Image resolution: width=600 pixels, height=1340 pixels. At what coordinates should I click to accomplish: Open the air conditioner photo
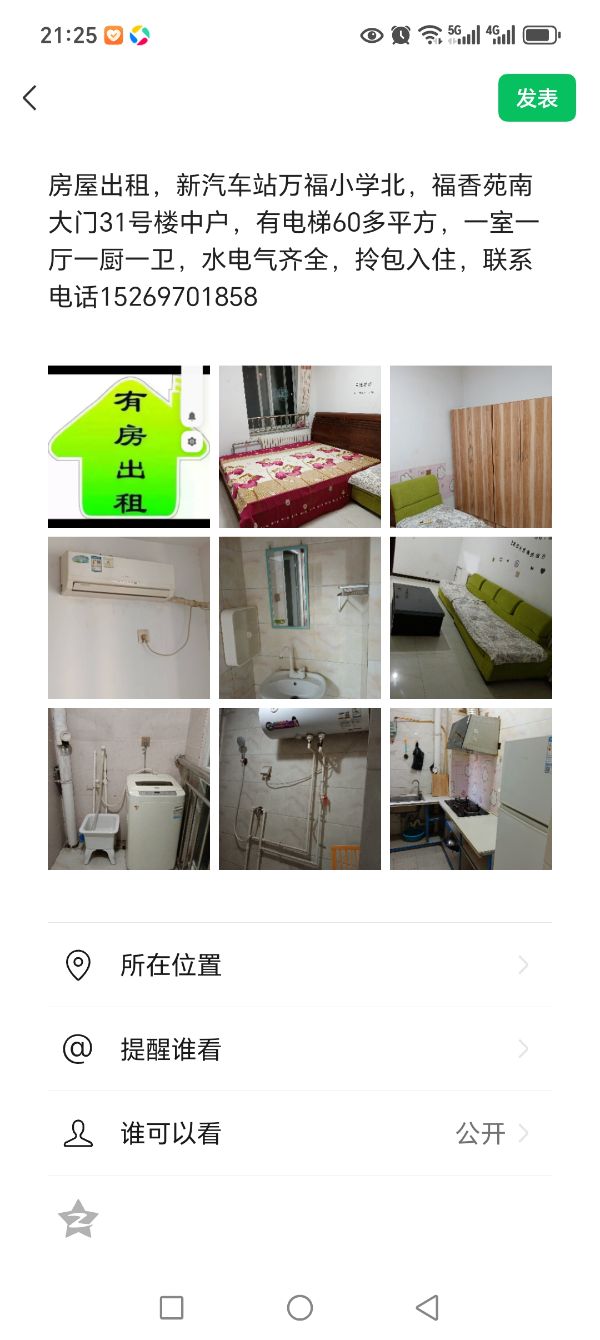click(129, 617)
